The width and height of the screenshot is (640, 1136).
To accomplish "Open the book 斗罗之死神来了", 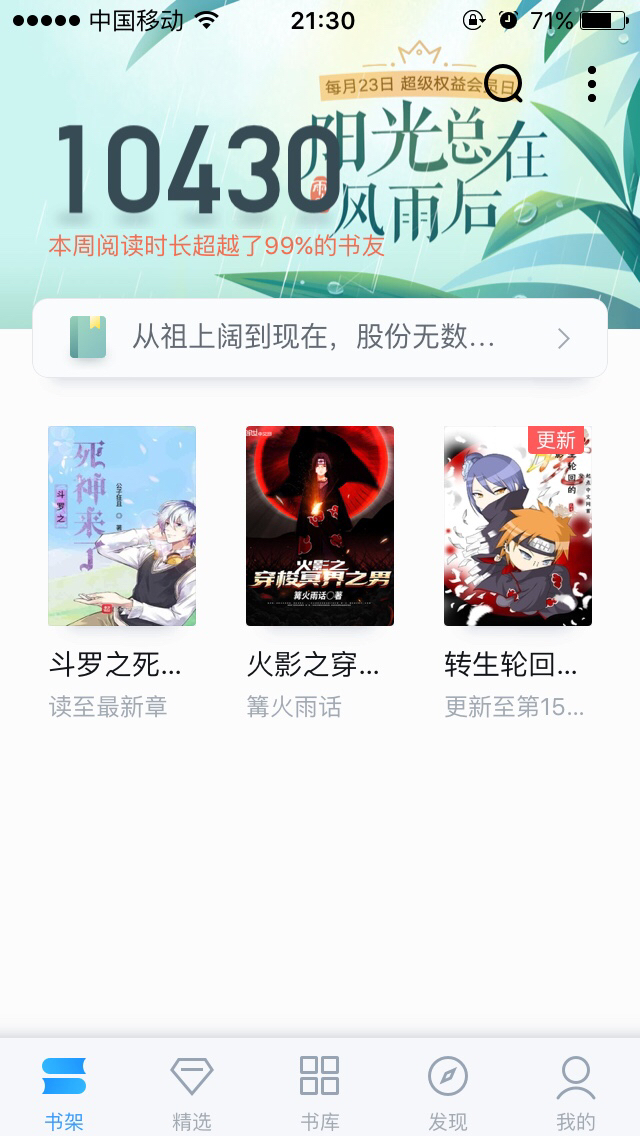I will (x=122, y=527).
